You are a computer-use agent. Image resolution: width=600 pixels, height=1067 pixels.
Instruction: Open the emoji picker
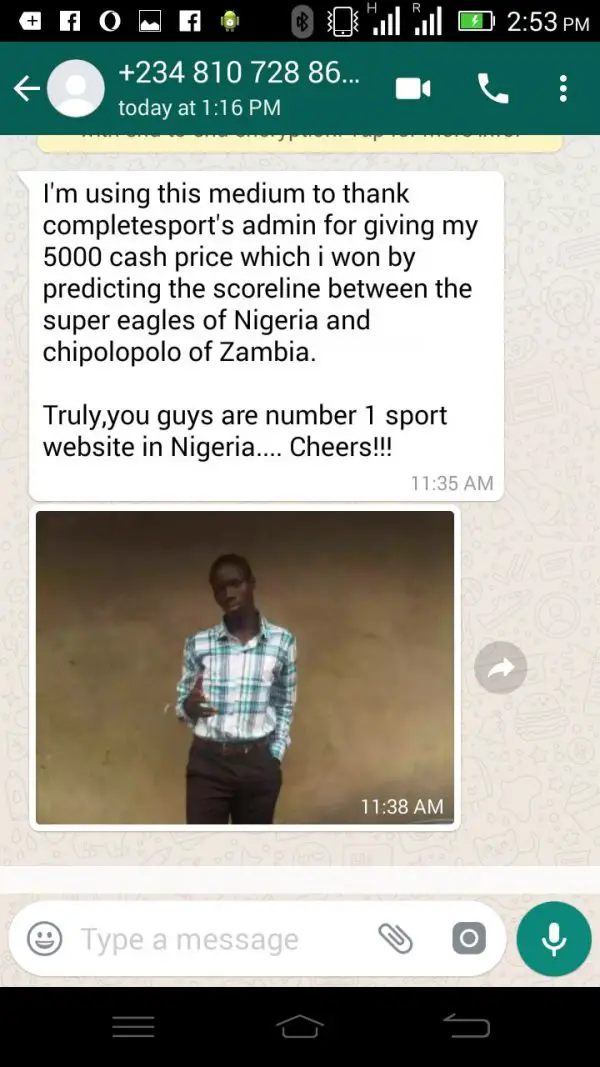pyautogui.click(x=45, y=939)
